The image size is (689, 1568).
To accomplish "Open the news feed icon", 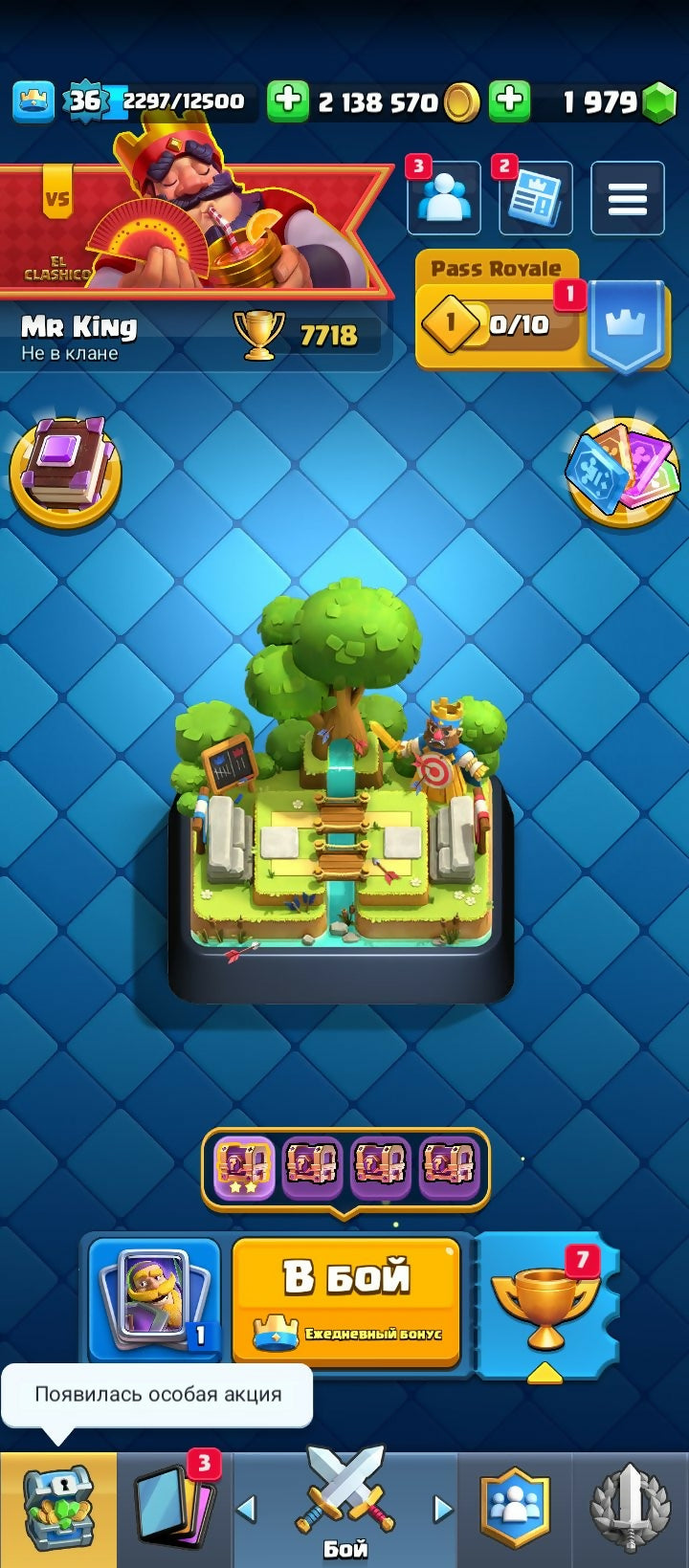I will [x=535, y=199].
